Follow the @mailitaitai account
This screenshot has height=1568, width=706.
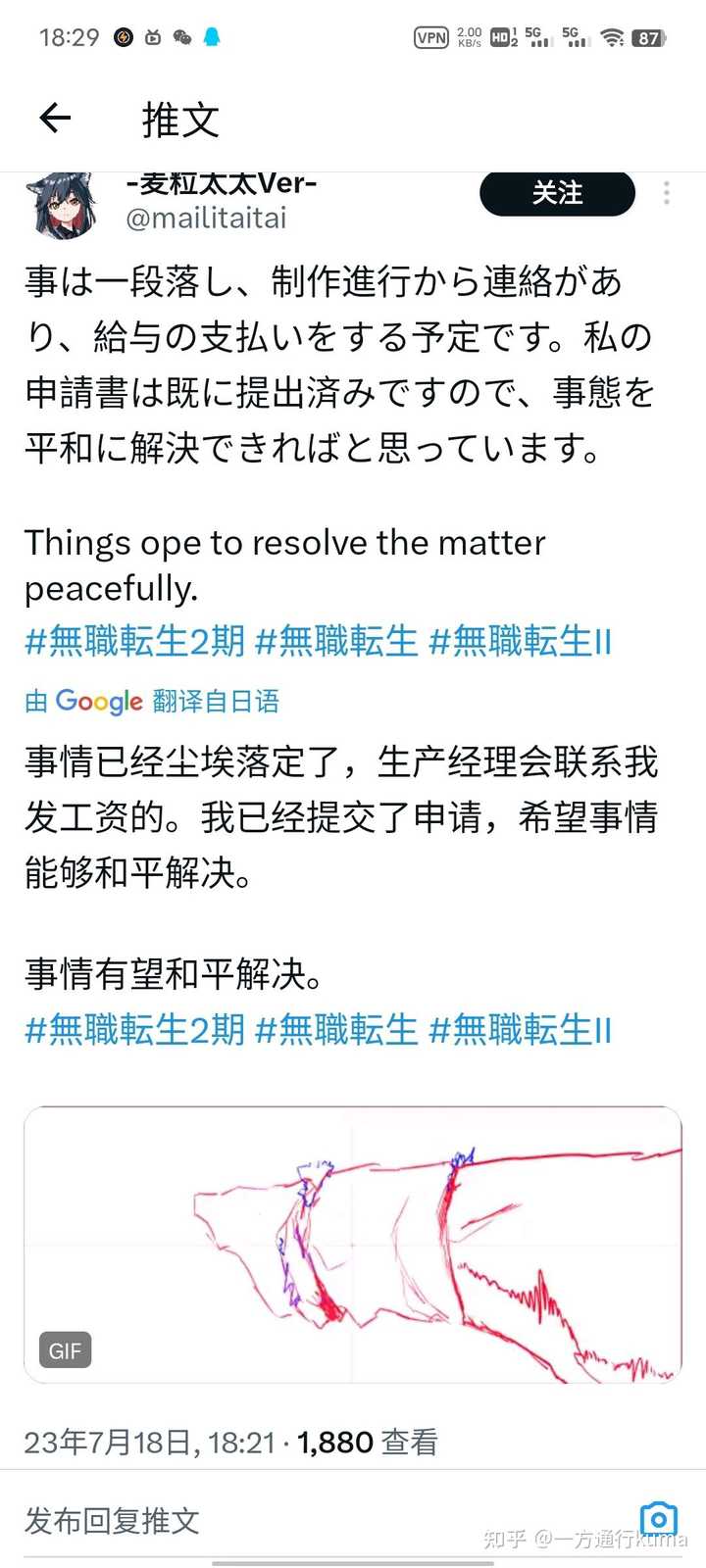click(x=557, y=193)
